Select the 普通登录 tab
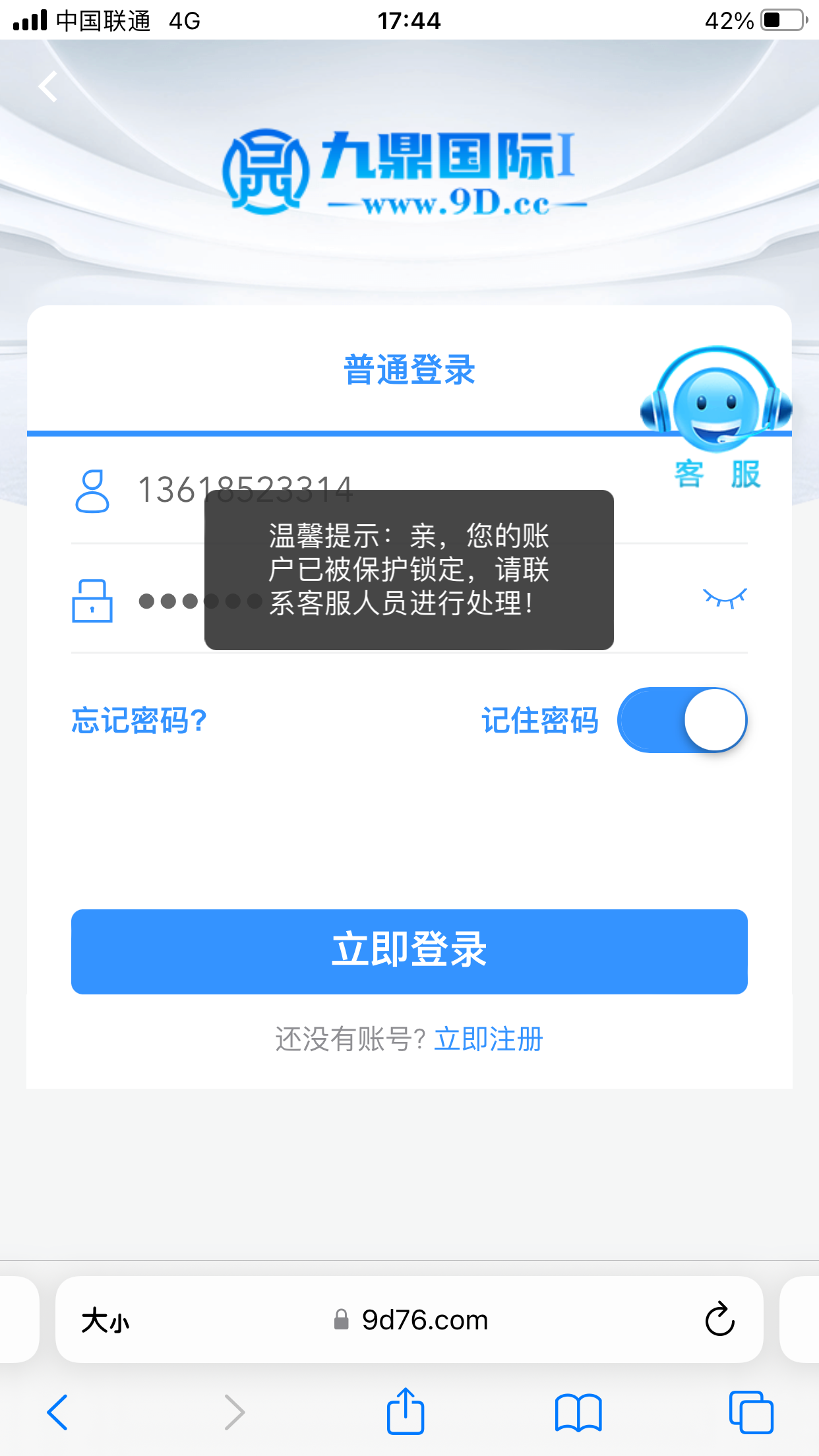 [x=409, y=369]
